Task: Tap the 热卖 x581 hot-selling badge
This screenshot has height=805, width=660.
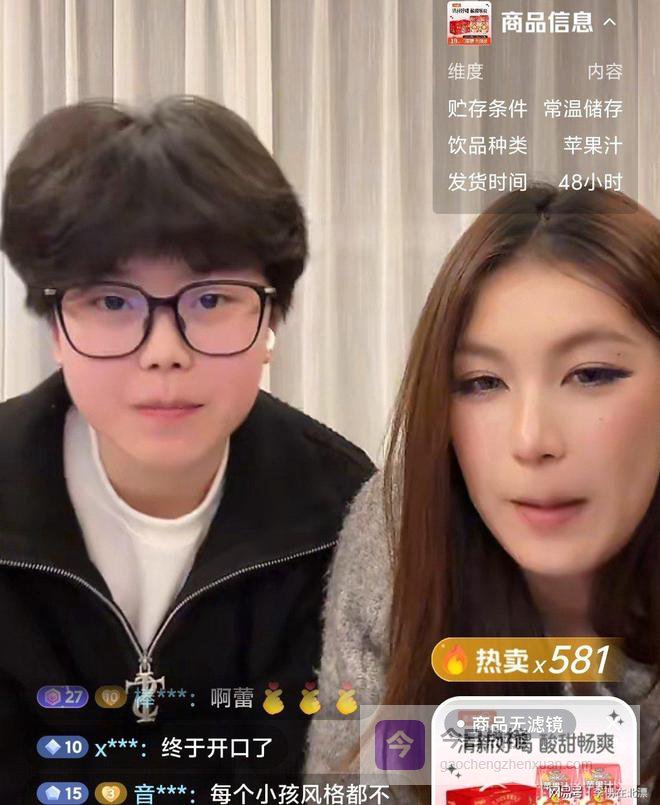Action: pyautogui.click(x=527, y=660)
